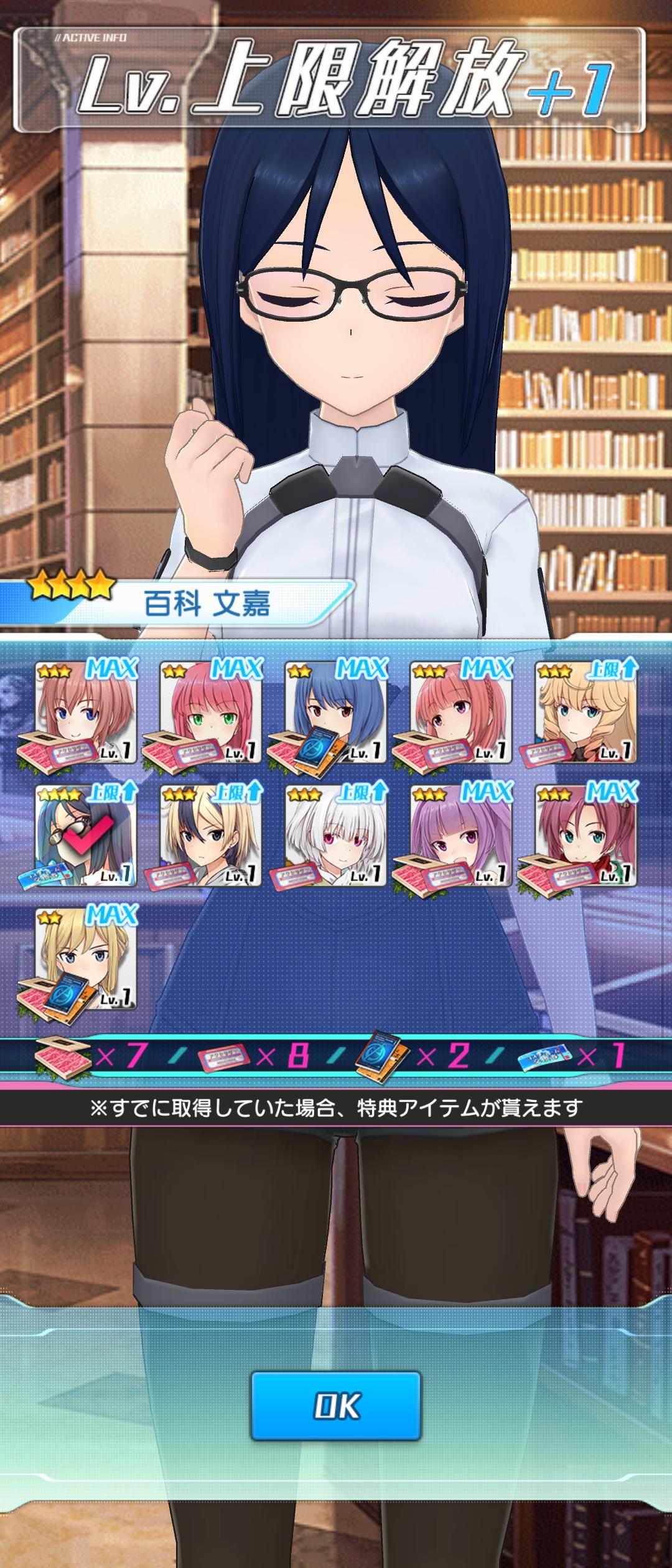Select the checked glasses character tile
Image resolution: width=672 pixels, height=1568 pixels.
click(86, 836)
